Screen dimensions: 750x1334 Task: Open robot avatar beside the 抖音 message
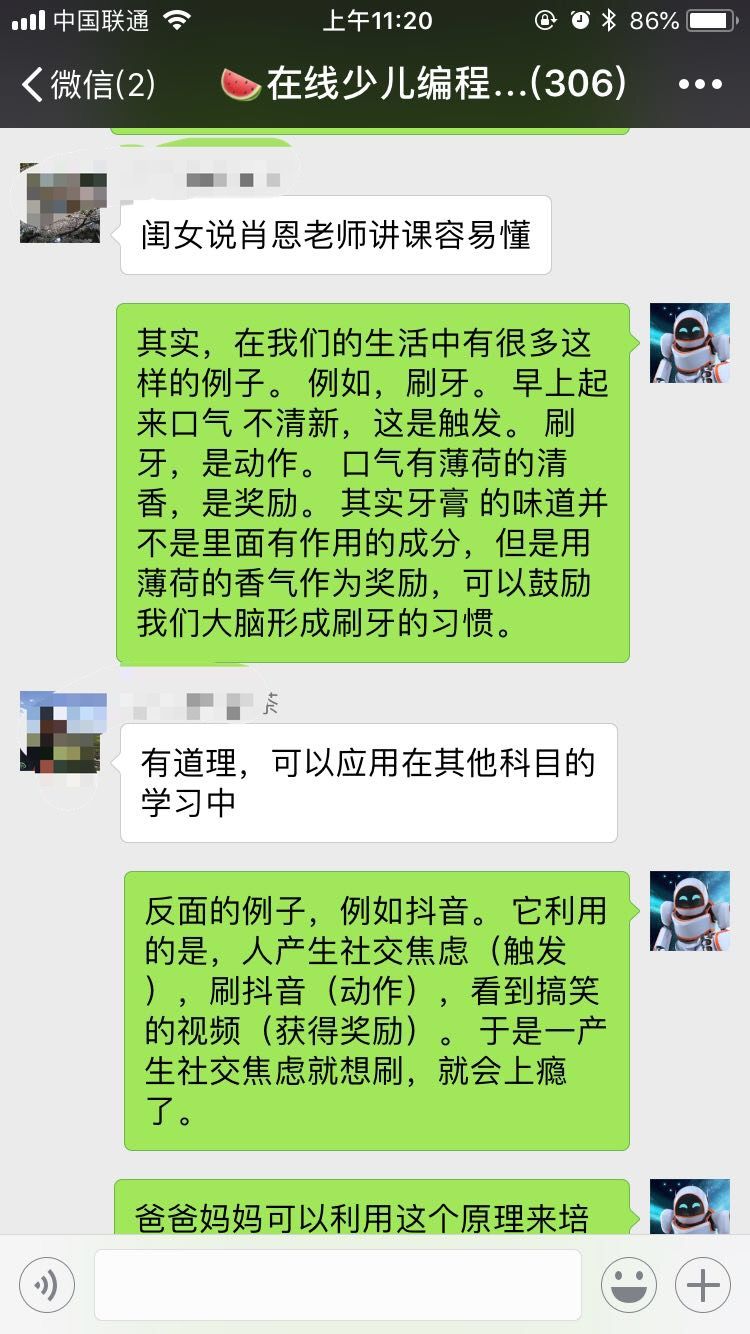coord(690,910)
